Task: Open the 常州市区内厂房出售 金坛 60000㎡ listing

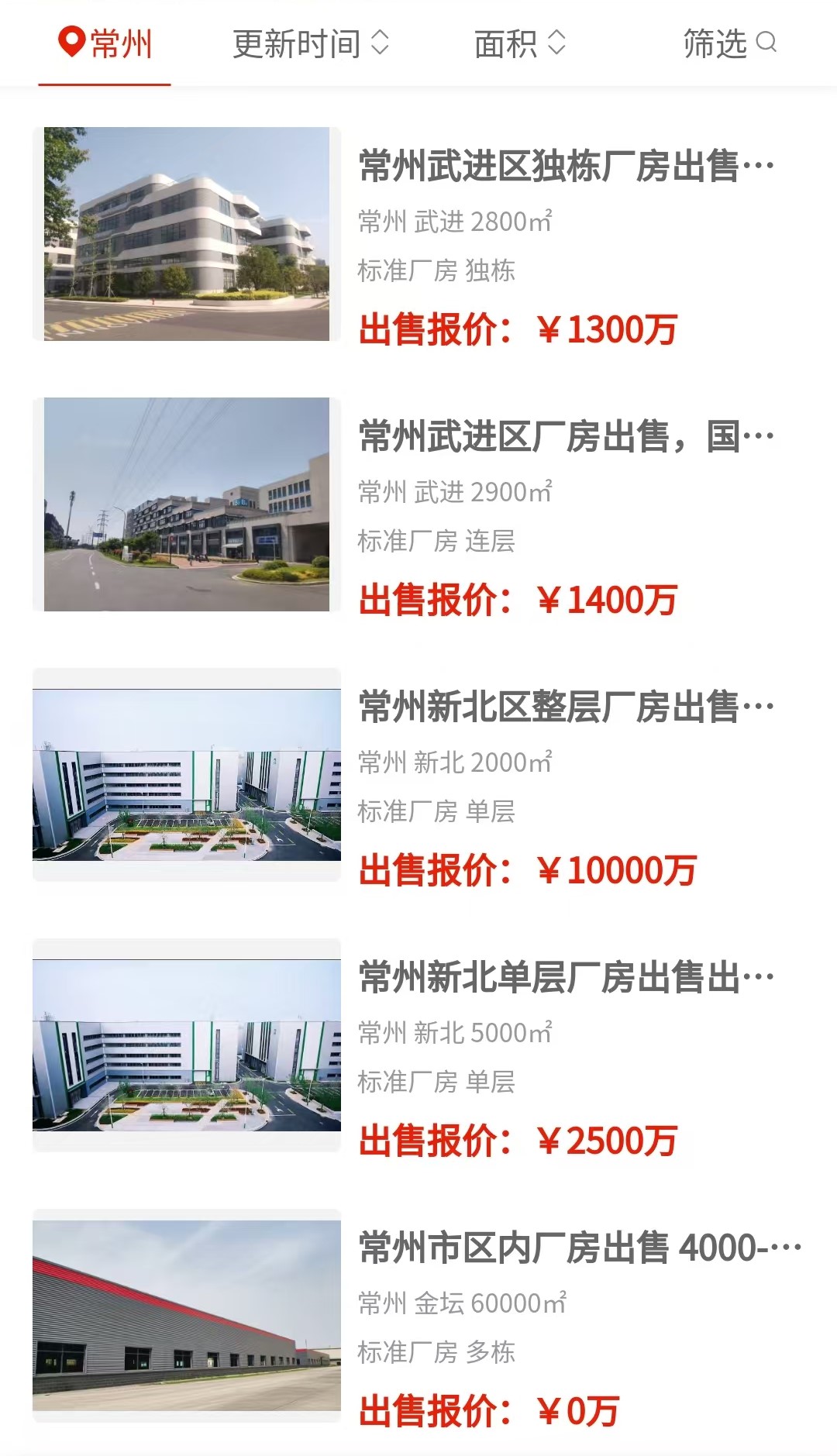Action: click(x=418, y=1316)
